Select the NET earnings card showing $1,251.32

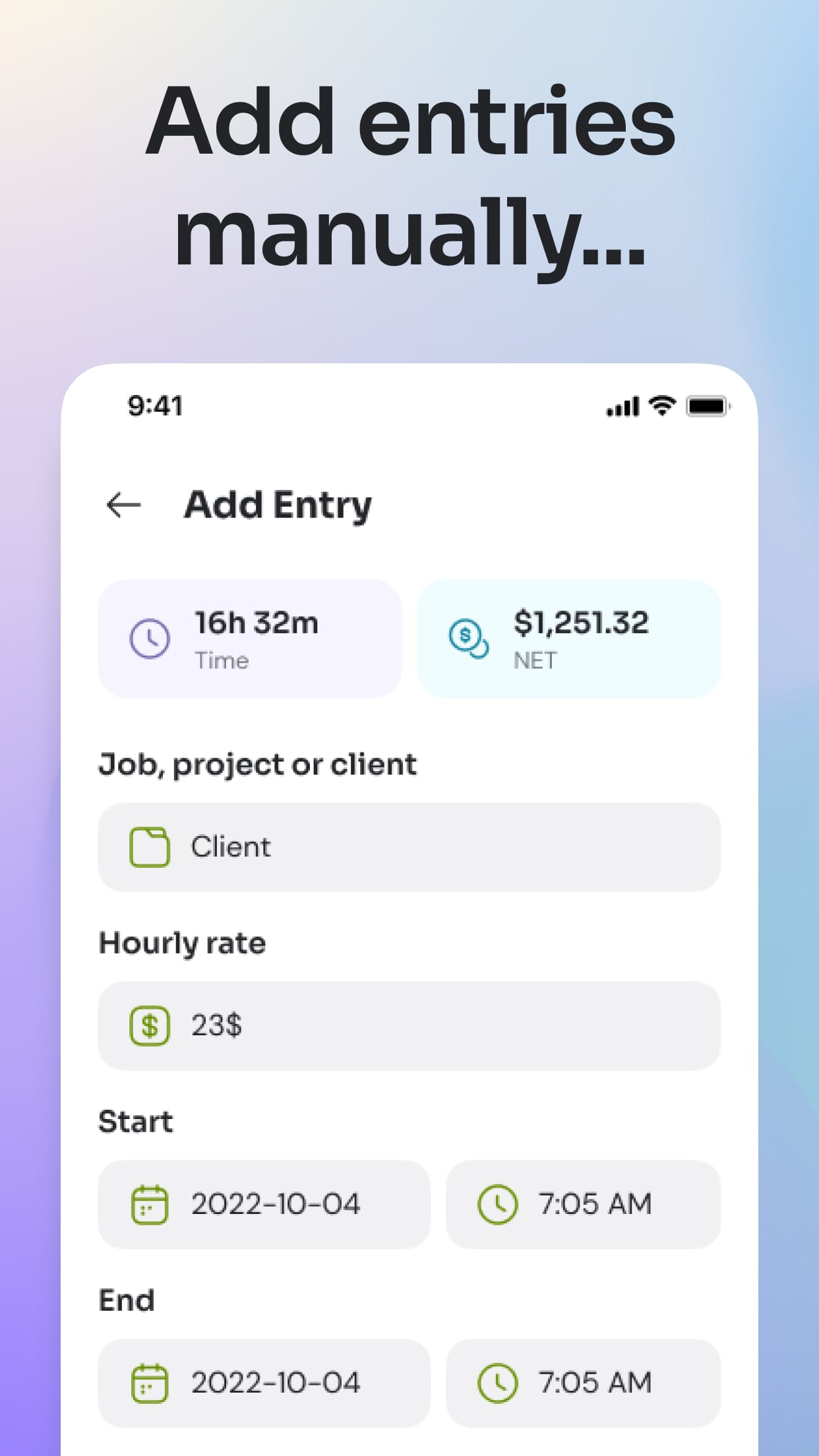pos(570,638)
